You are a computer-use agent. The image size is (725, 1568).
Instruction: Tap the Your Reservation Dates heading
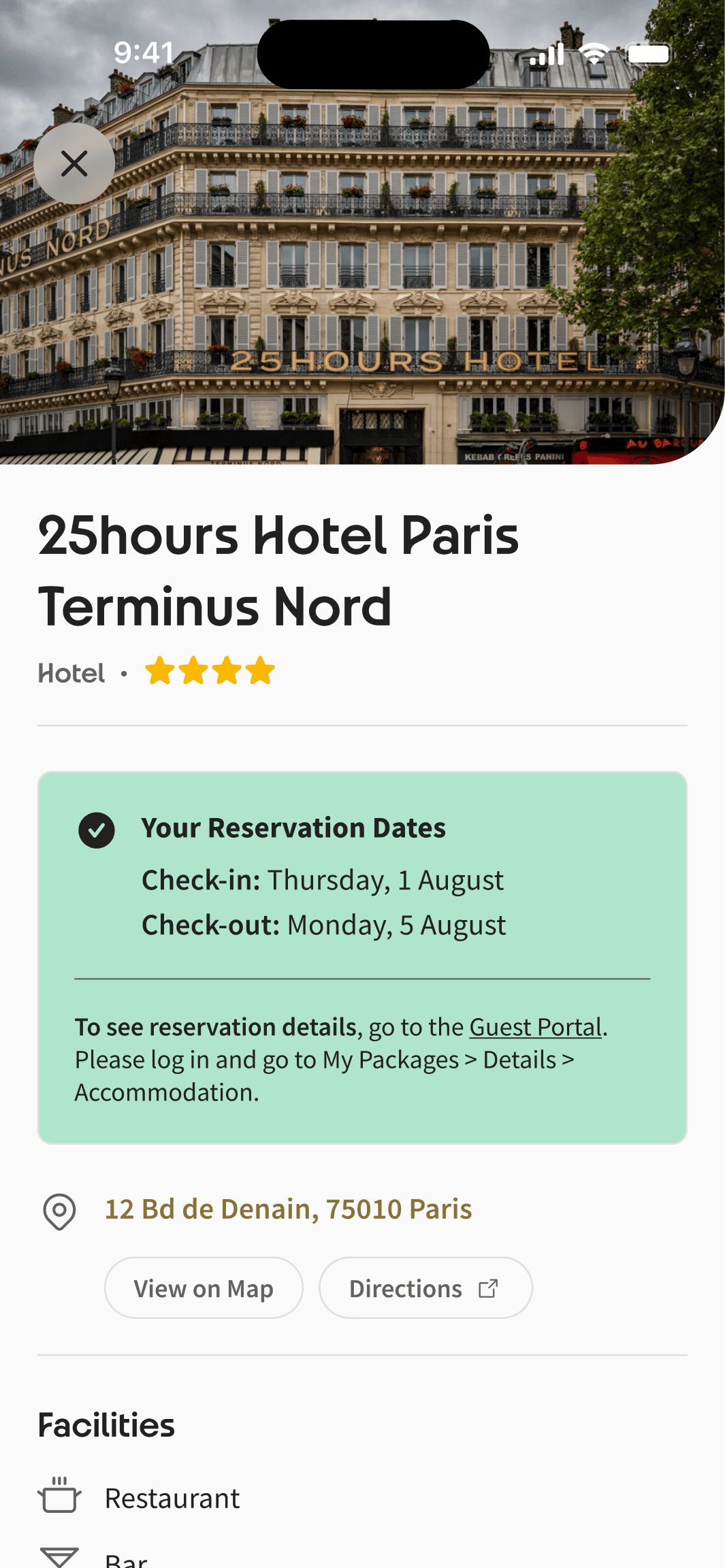point(293,829)
